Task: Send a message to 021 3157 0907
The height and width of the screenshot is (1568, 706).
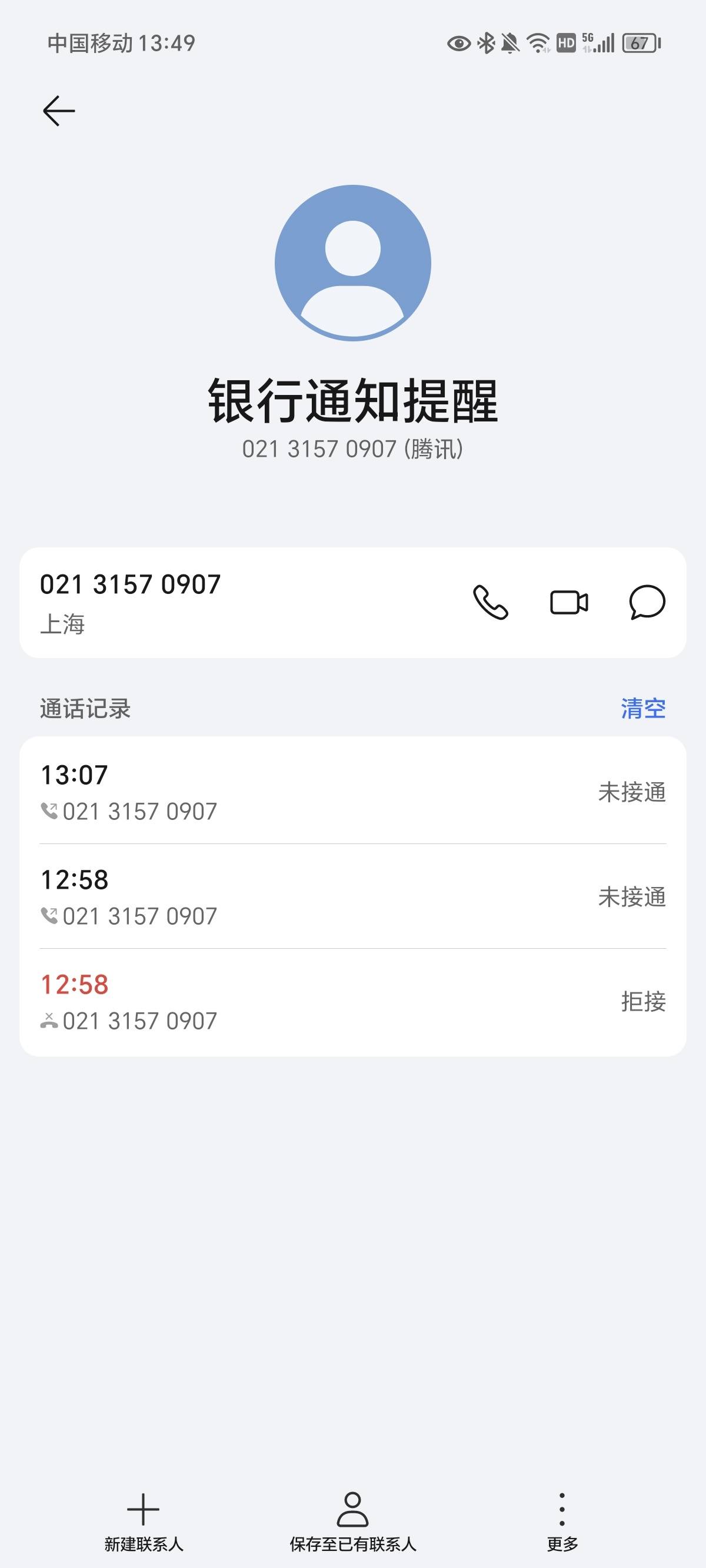Action: tap(647, 603)
